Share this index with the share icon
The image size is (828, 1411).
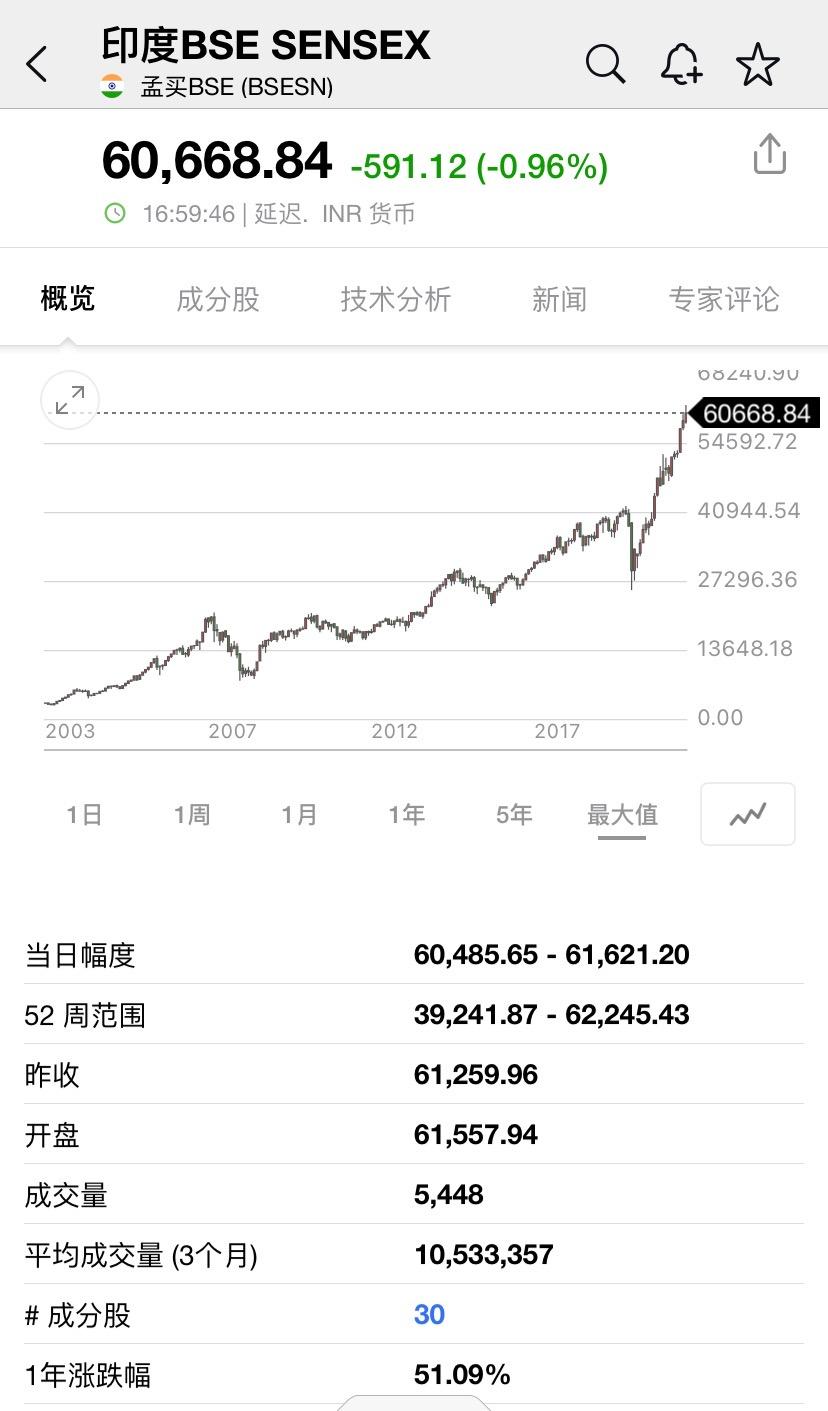pyautogui.click(x=770, y=155)
